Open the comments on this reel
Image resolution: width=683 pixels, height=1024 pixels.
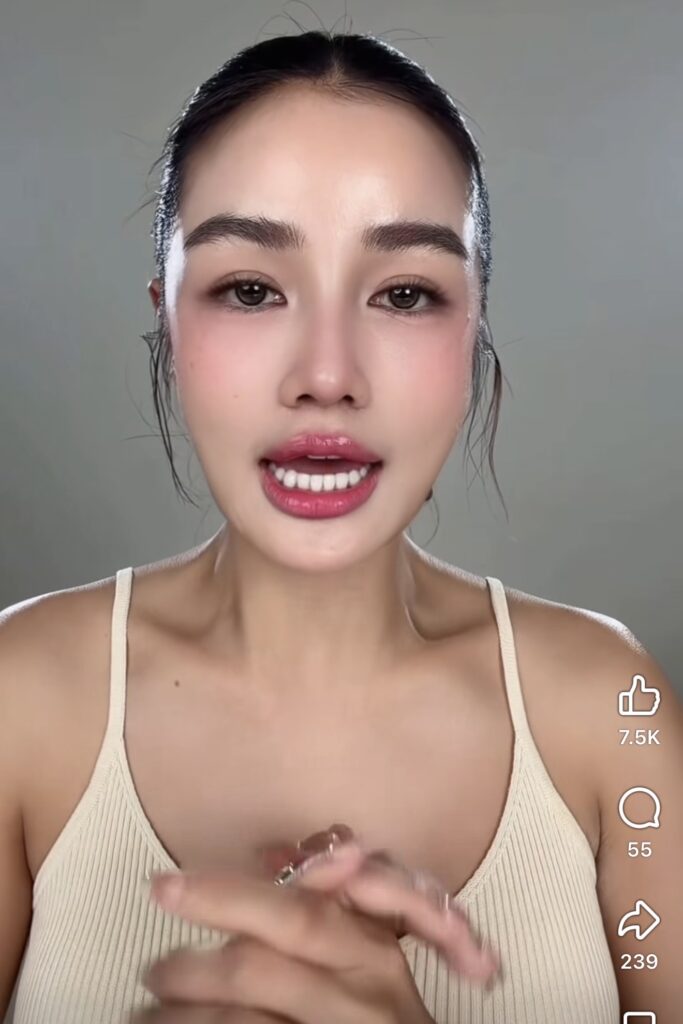point(639,808)
